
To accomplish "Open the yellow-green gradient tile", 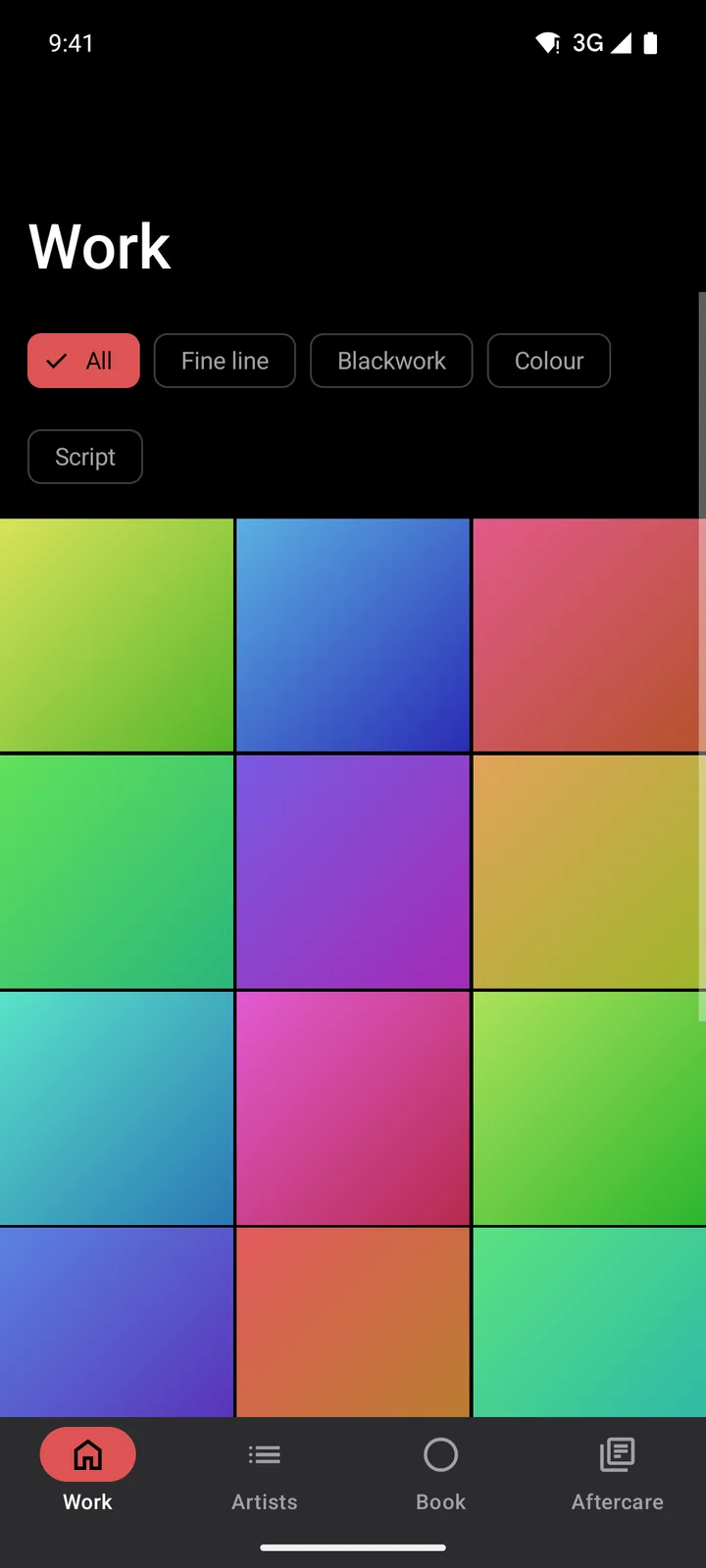I will [117, 635].
